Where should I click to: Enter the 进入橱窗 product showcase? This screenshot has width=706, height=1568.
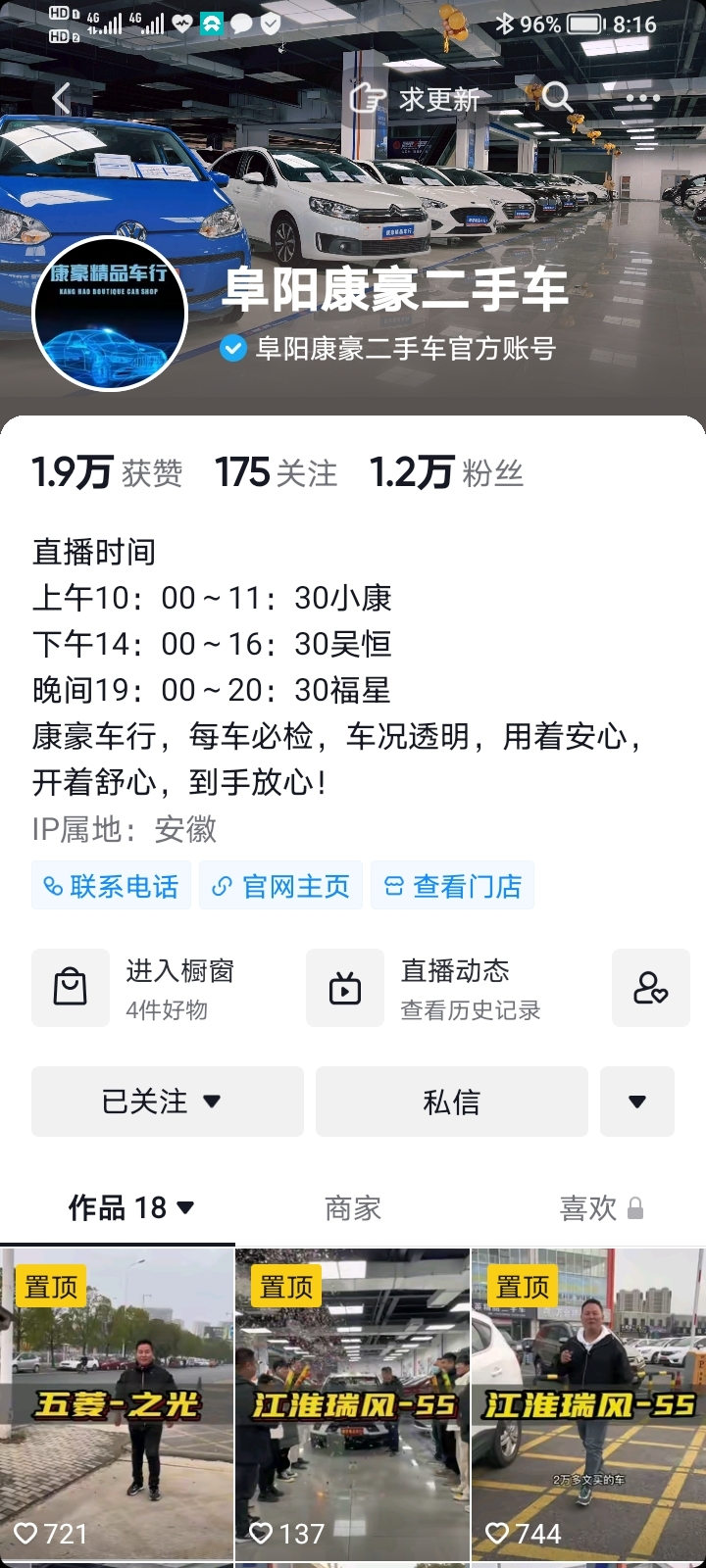click(157, 988)
